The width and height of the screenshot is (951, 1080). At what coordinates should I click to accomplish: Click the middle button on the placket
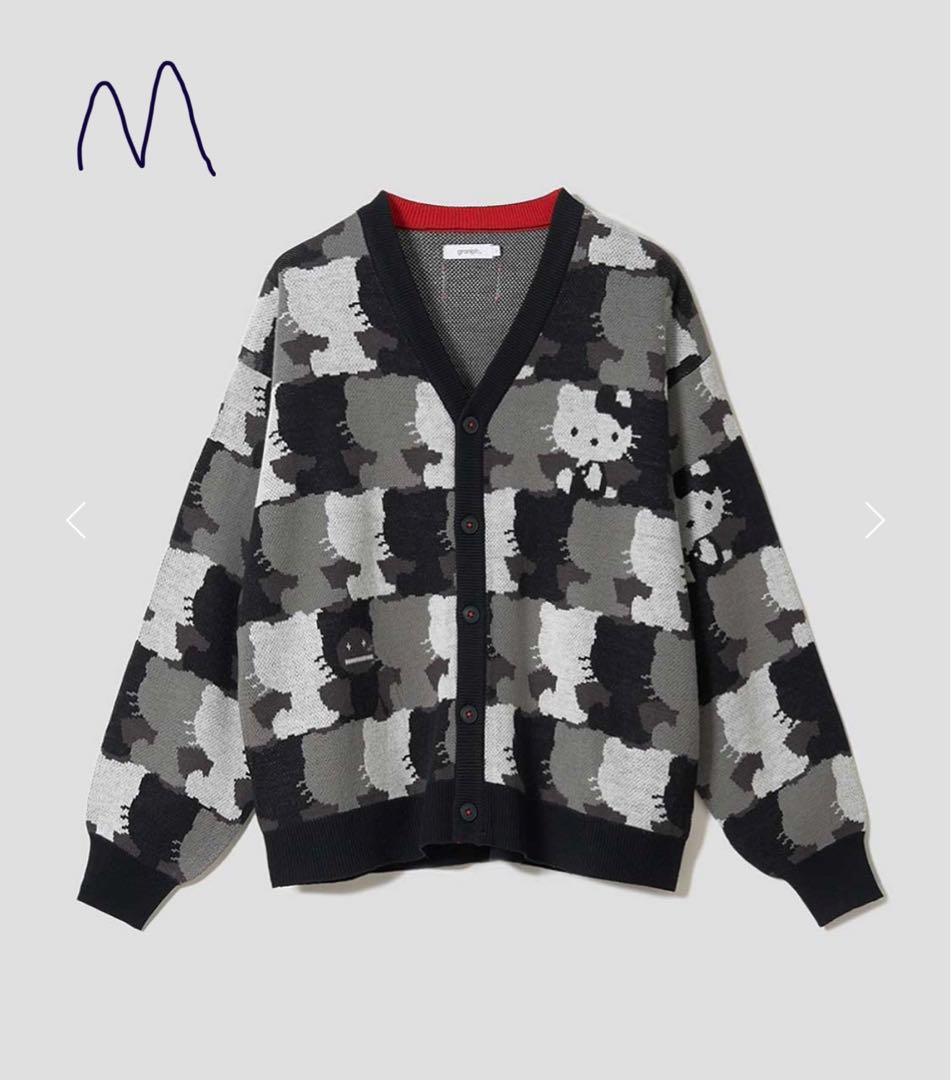tap(470, 615)
